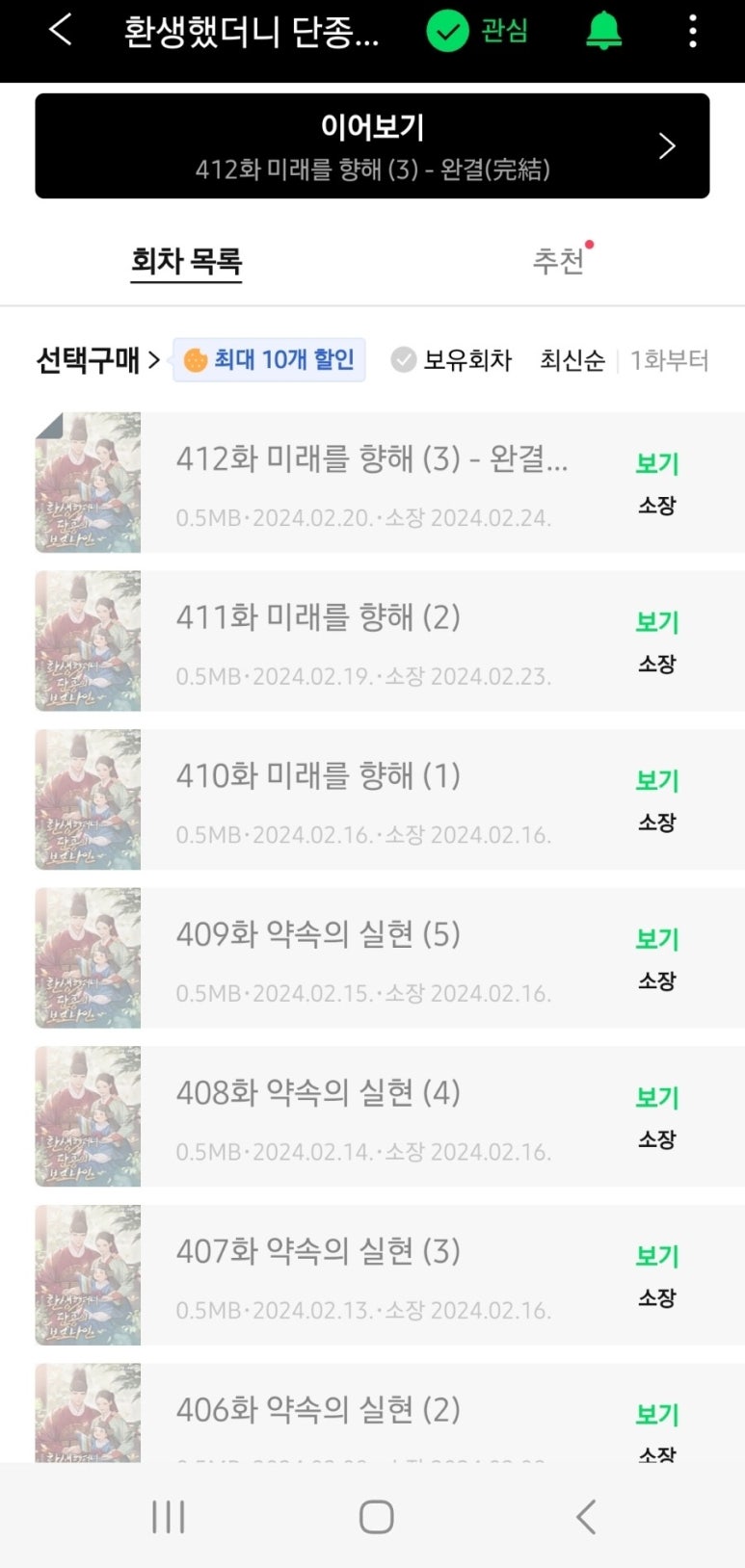This screenshot has width=745, height=1568.
Task: Sort episodes by 최신순
Action: [572, 360]
